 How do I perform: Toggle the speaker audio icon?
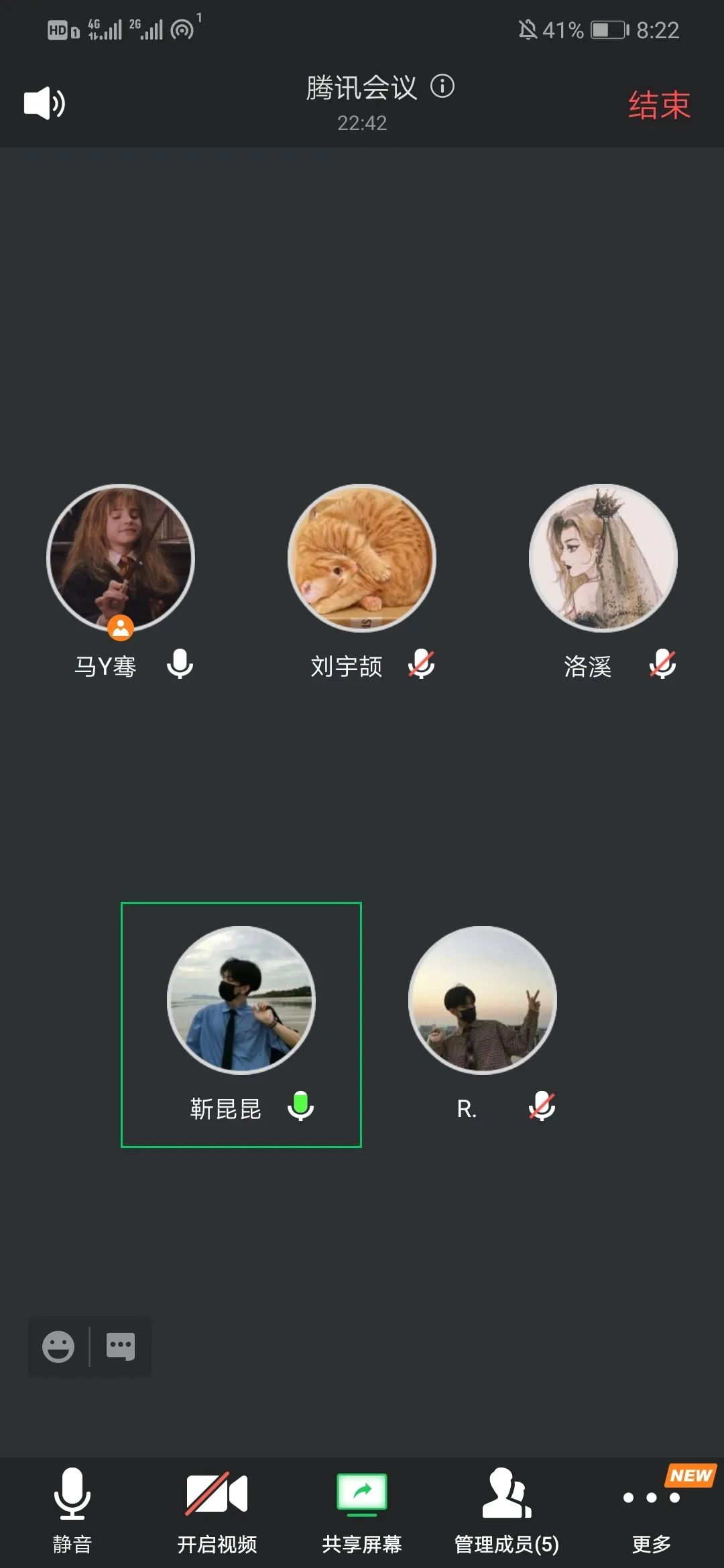coord(44,103)
